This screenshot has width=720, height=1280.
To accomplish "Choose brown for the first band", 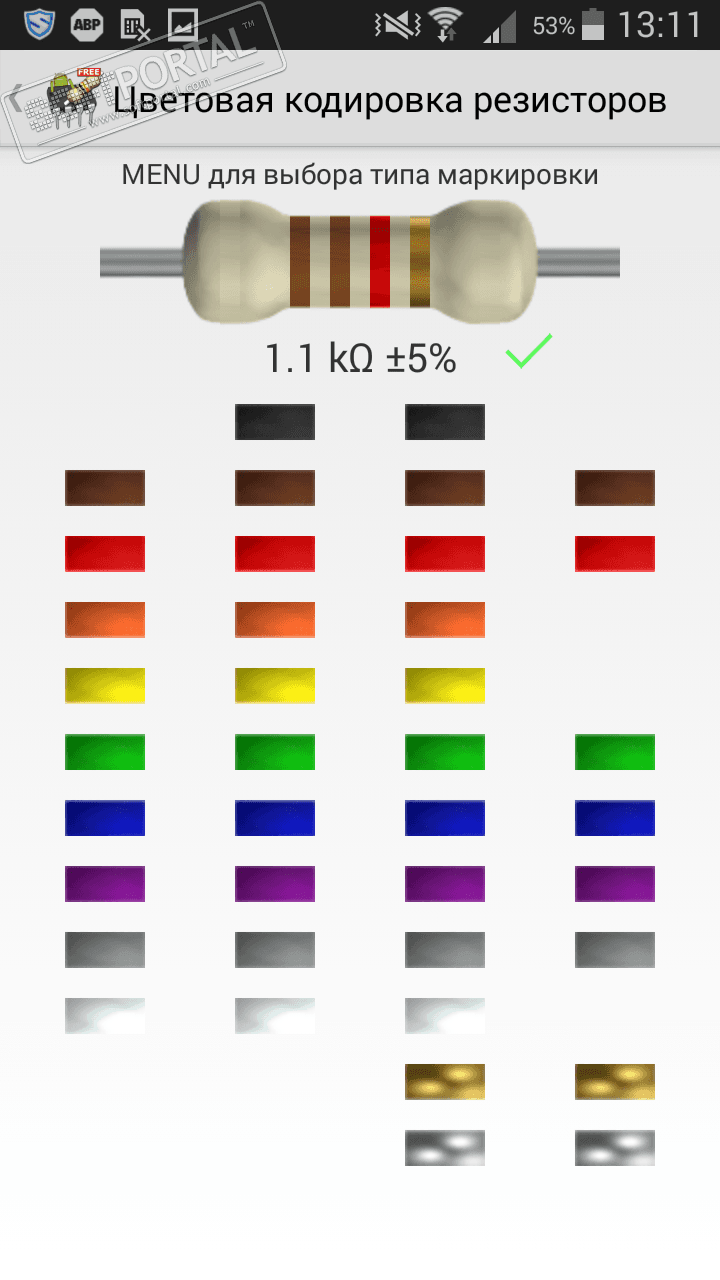I will (x=105, y=488).
